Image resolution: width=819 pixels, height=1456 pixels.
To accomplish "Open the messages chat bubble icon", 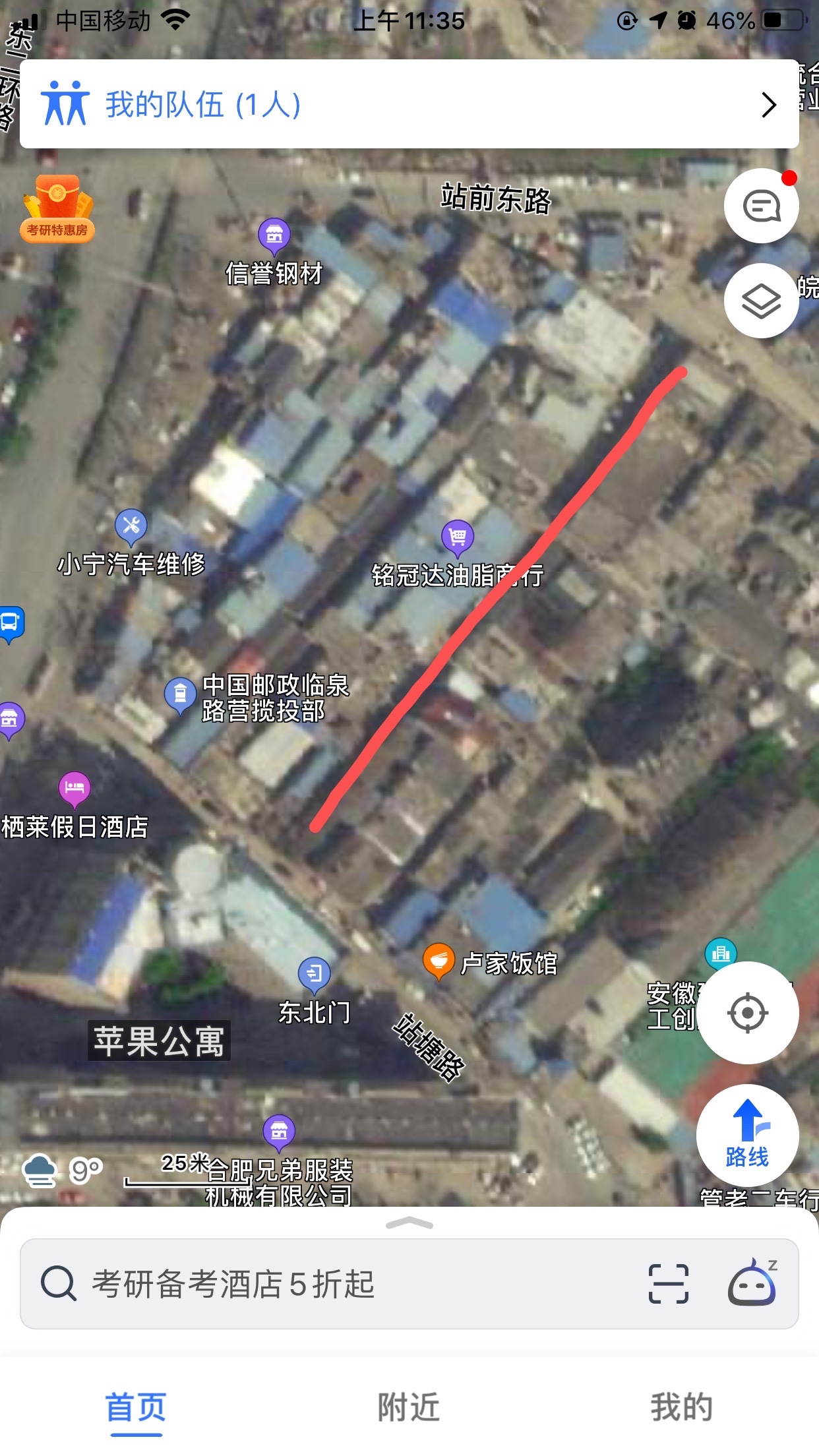I will click(761, 206).
